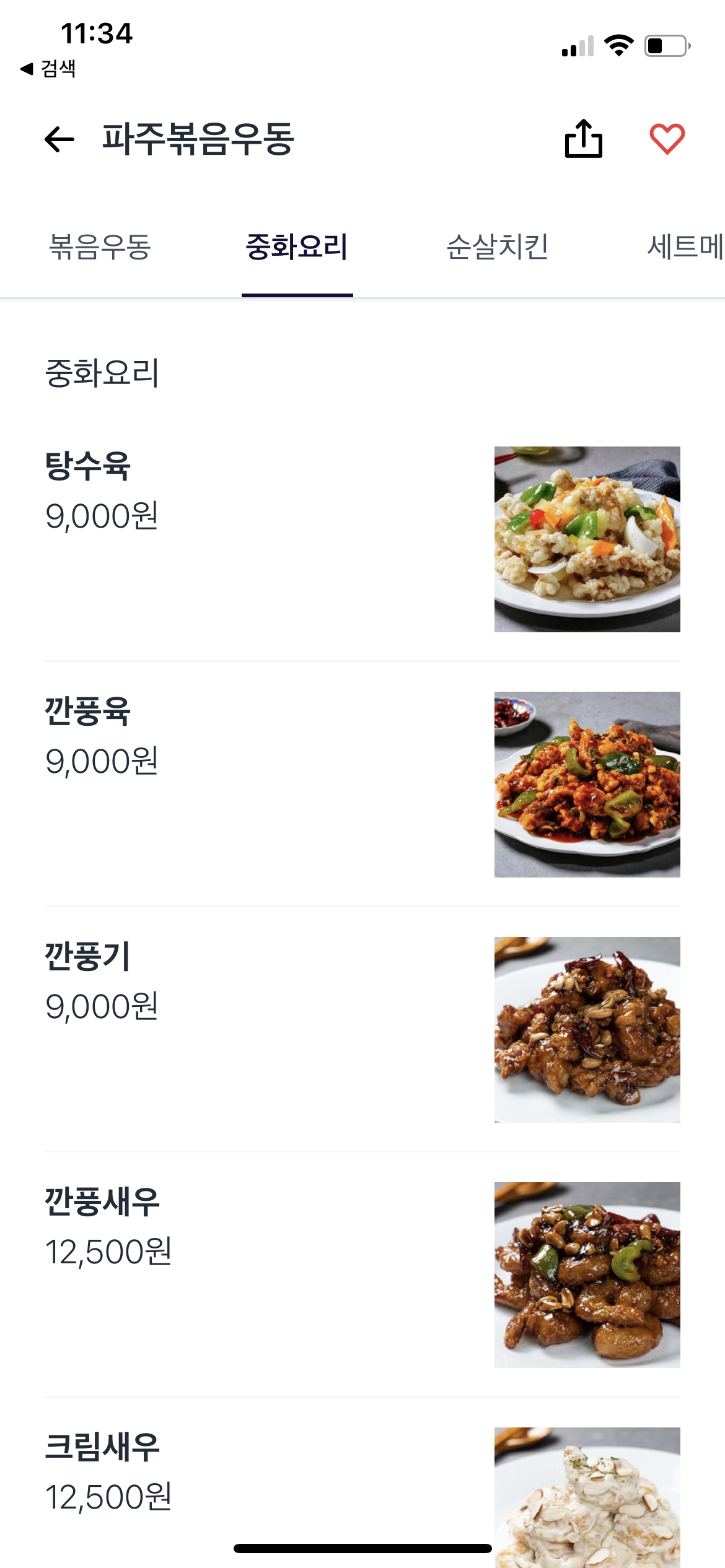Open the 세트메뉴 tab
The height and width of the screenshot is (1568, 725).
click(685, 247)
